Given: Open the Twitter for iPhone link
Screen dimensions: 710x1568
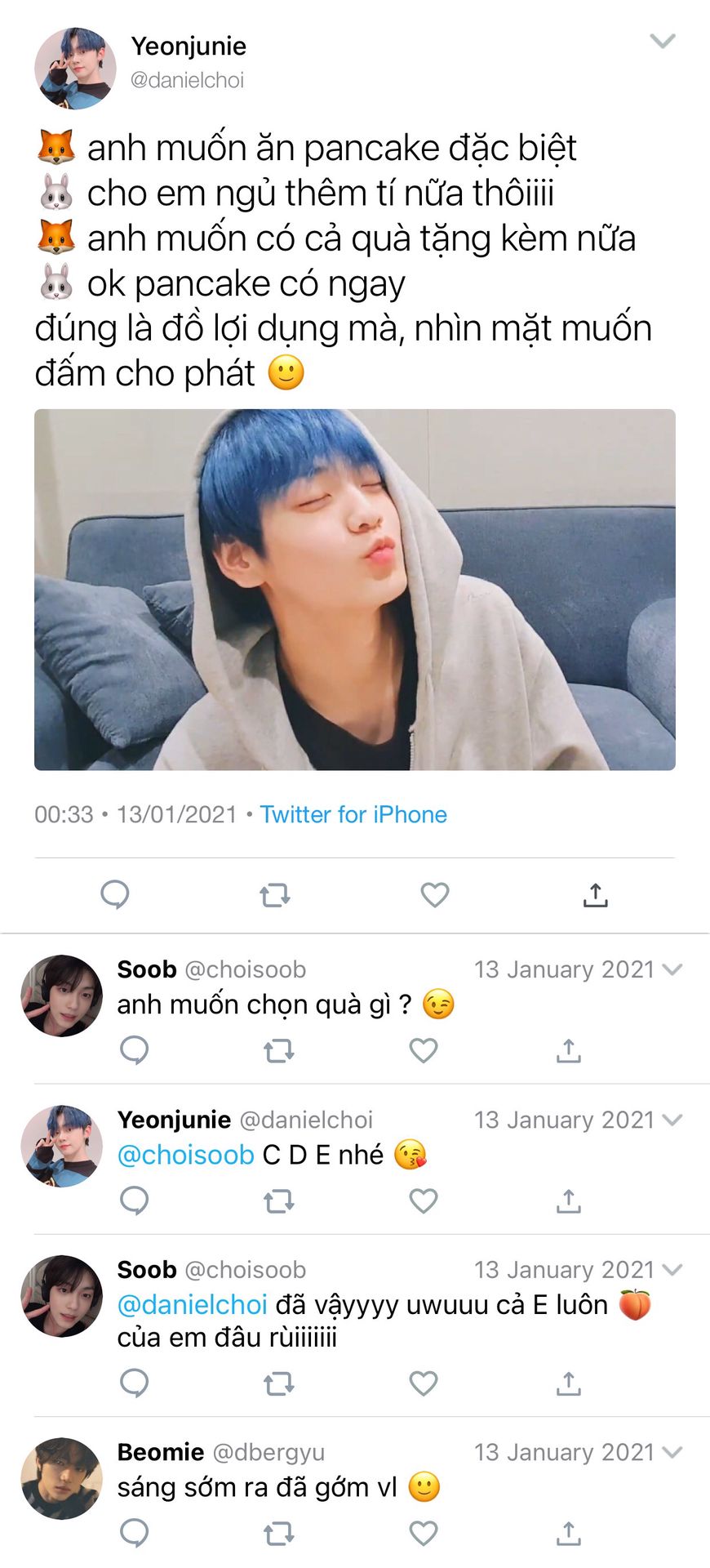Looking at the screenshot, I should pos(353,814).
